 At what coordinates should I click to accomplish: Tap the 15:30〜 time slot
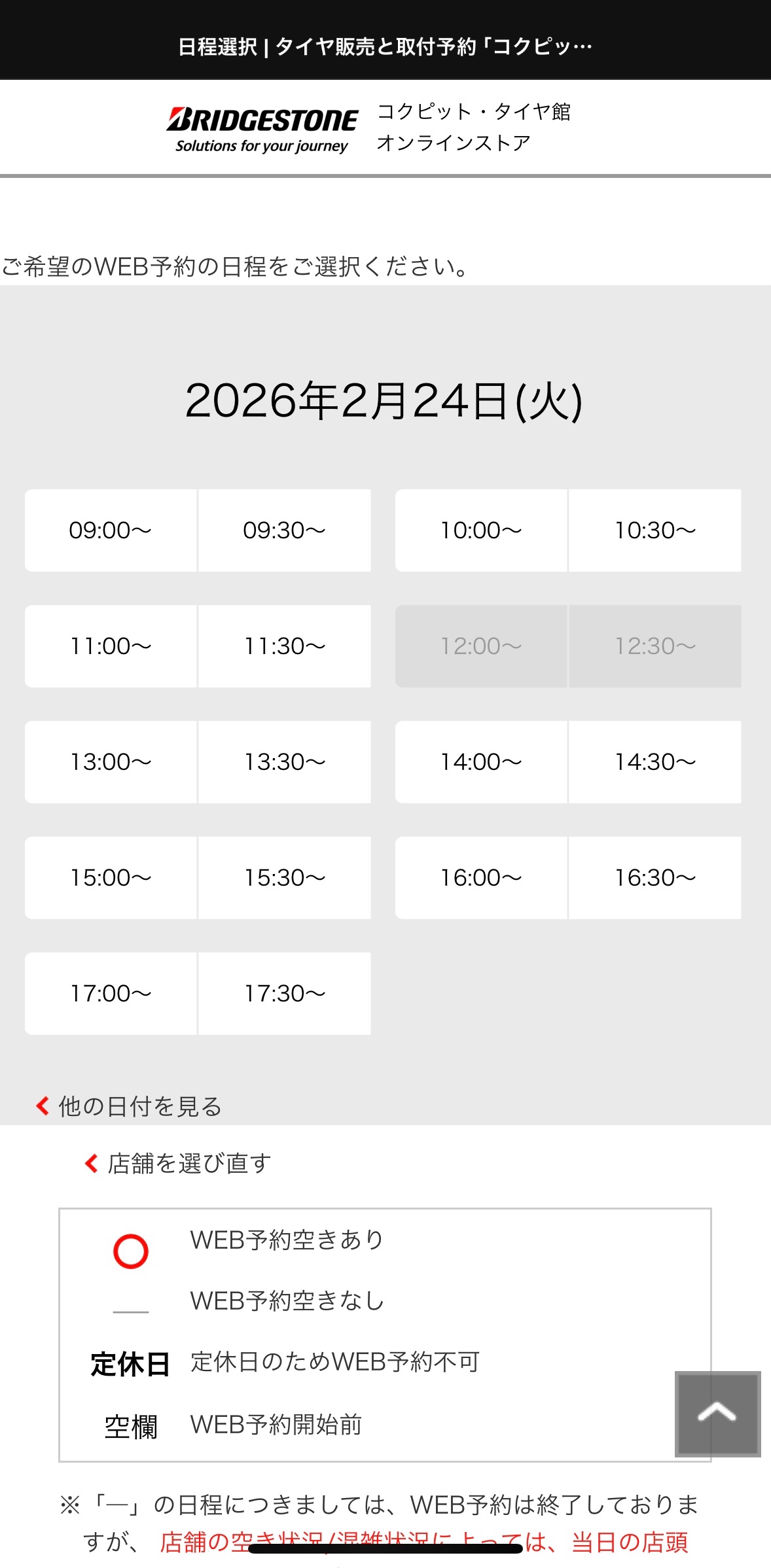(284, 878)
